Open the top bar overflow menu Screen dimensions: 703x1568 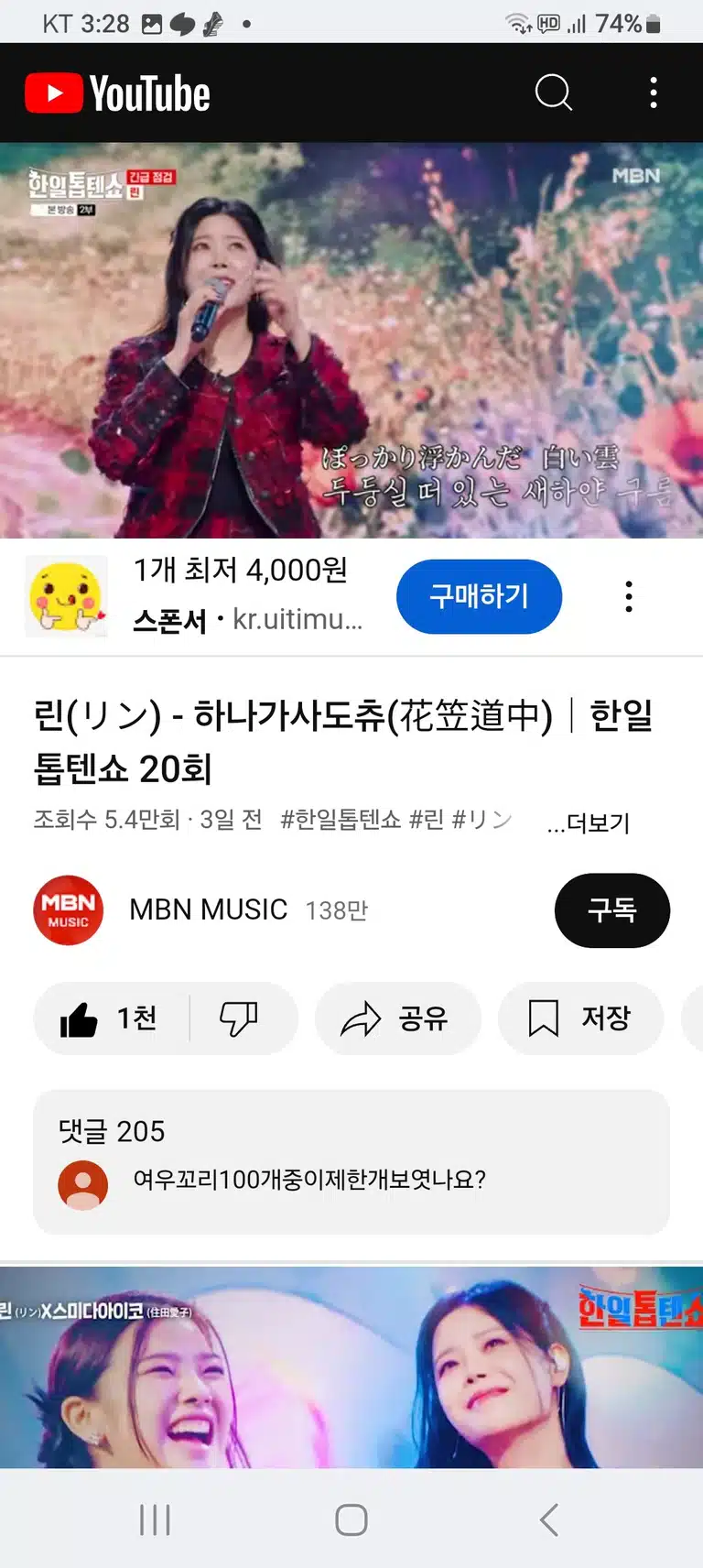[653, 93]
